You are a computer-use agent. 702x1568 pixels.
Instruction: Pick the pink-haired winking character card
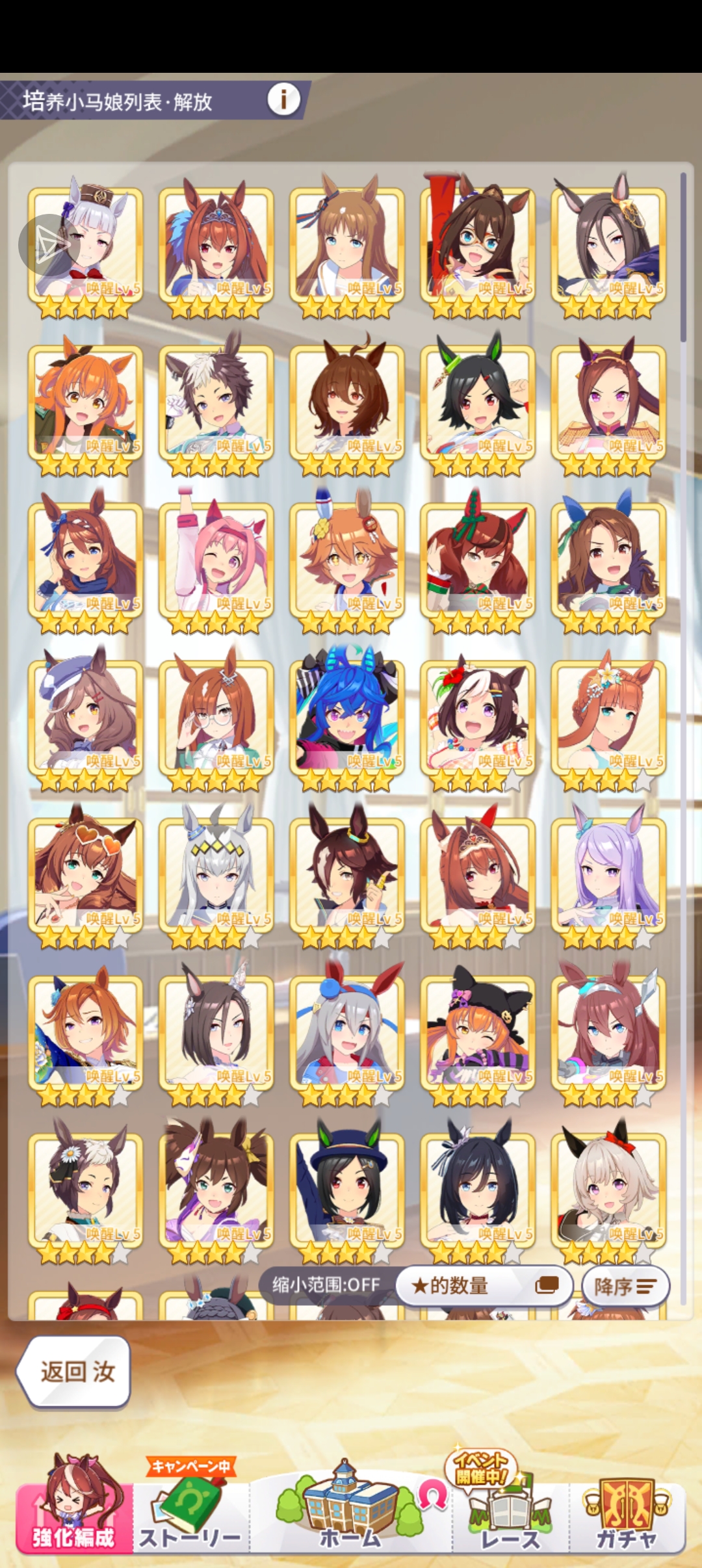click(x=216, y=560)
